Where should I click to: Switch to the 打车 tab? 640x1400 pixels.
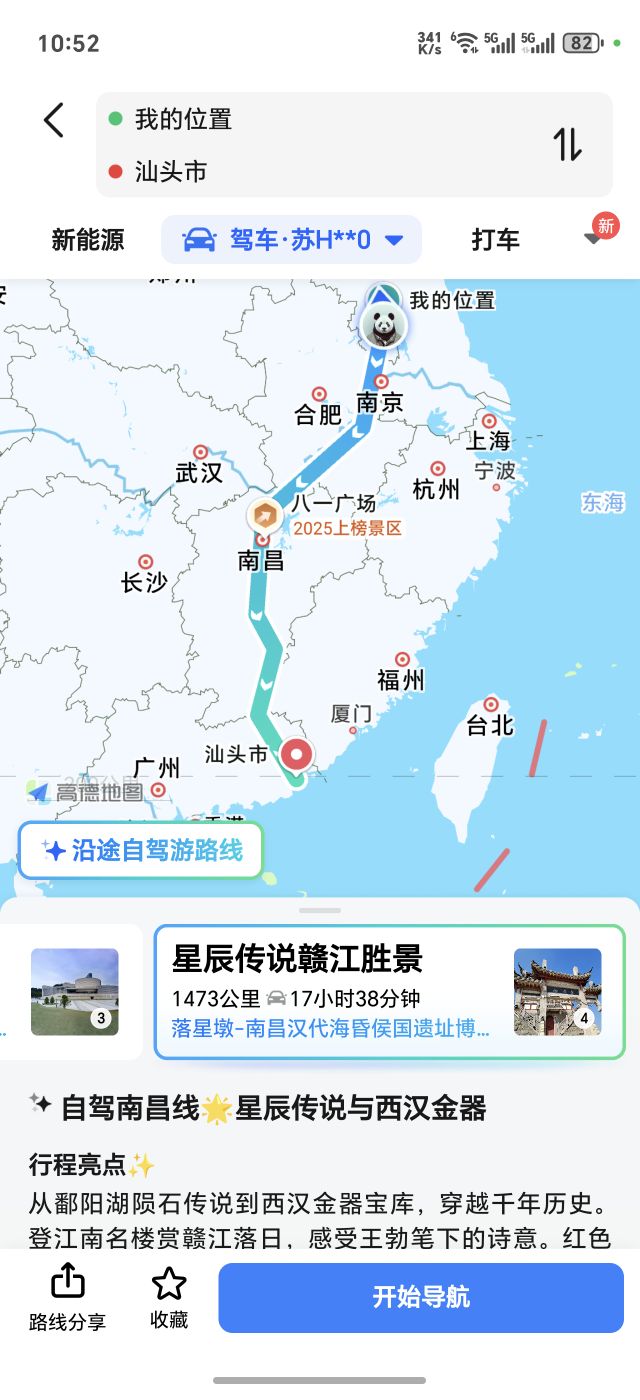pyautogui.click(x=496, y=240)
